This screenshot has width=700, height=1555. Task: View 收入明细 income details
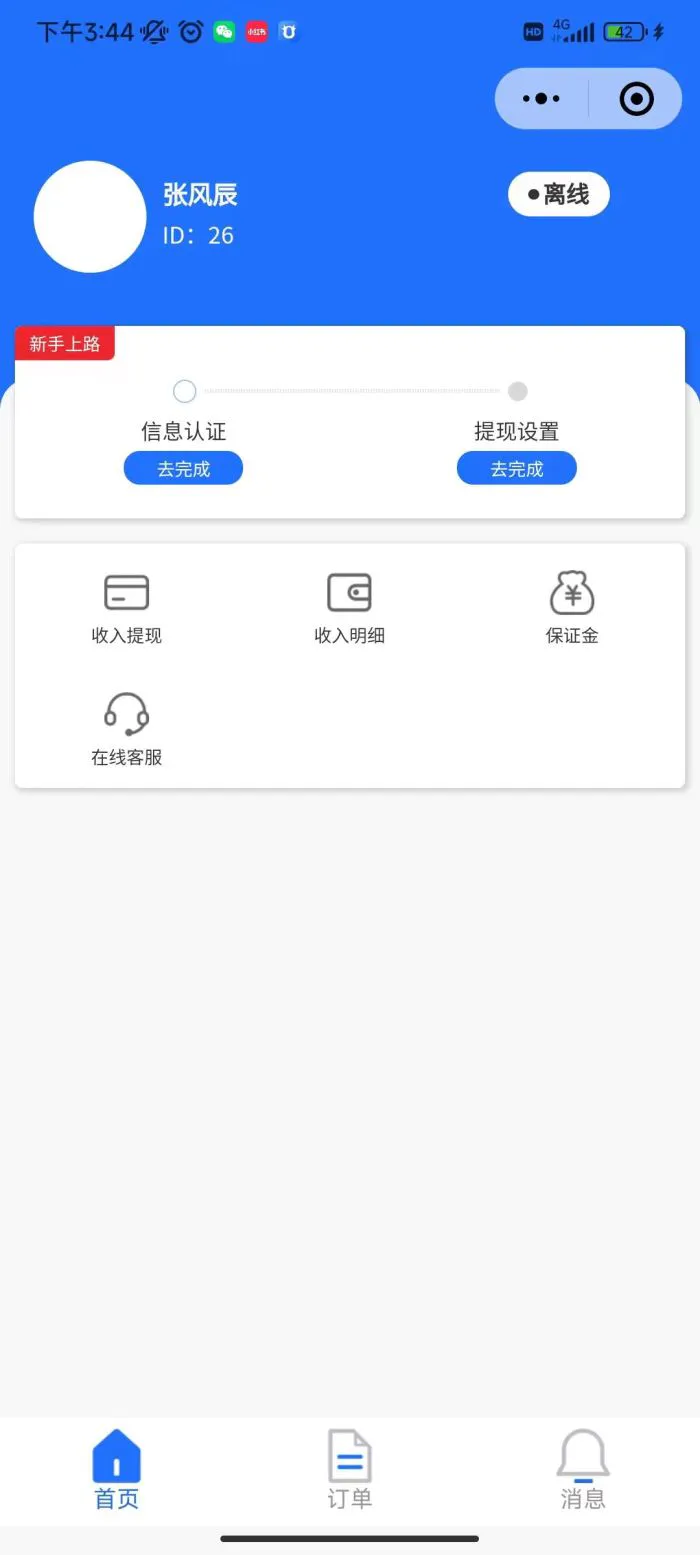(350, 608)
